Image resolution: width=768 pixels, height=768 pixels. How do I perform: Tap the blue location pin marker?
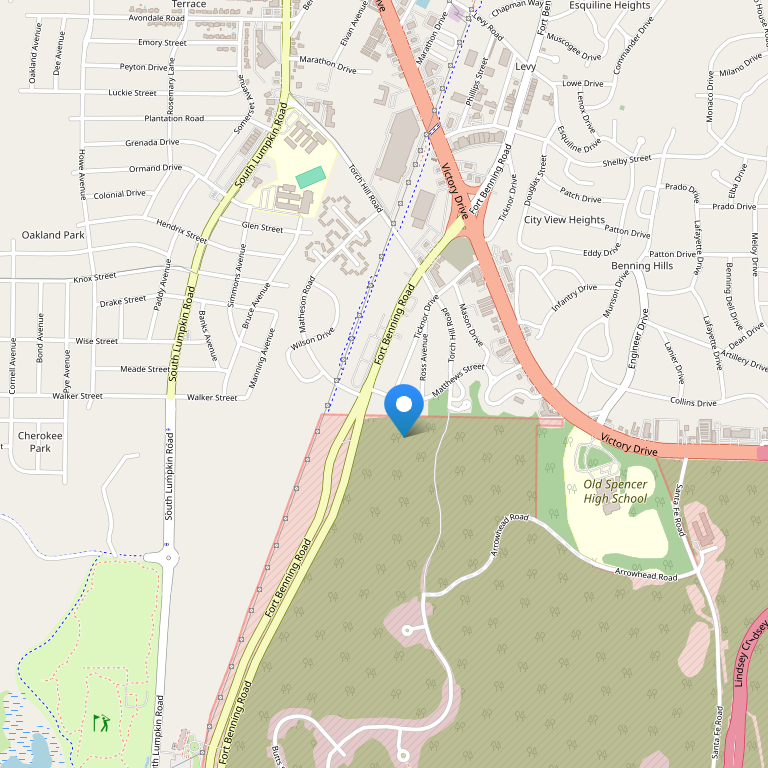tap(404, 407)
